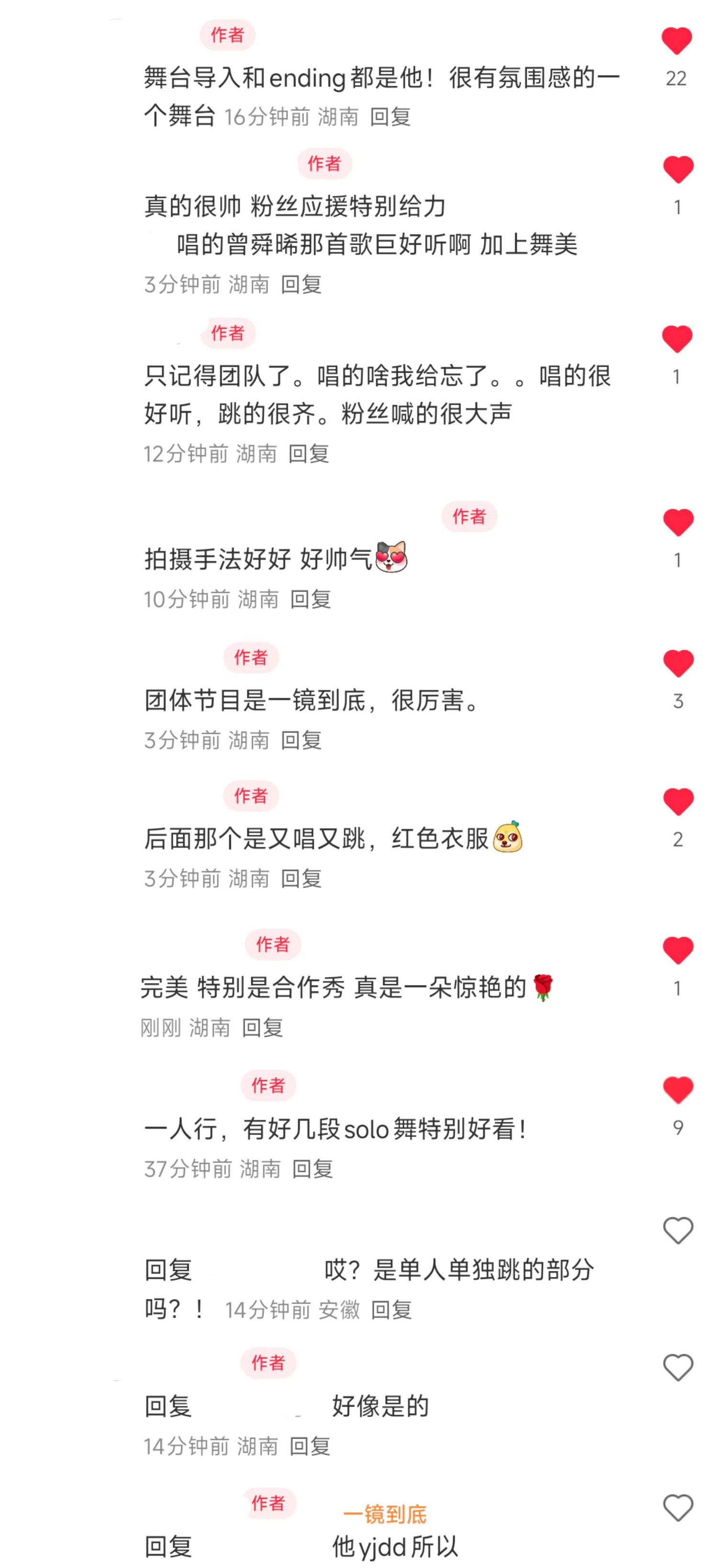Viewport: 718px width, 1568px height.
Task: Like the author's reply 好像是的
Action: tap(678, 1368)
